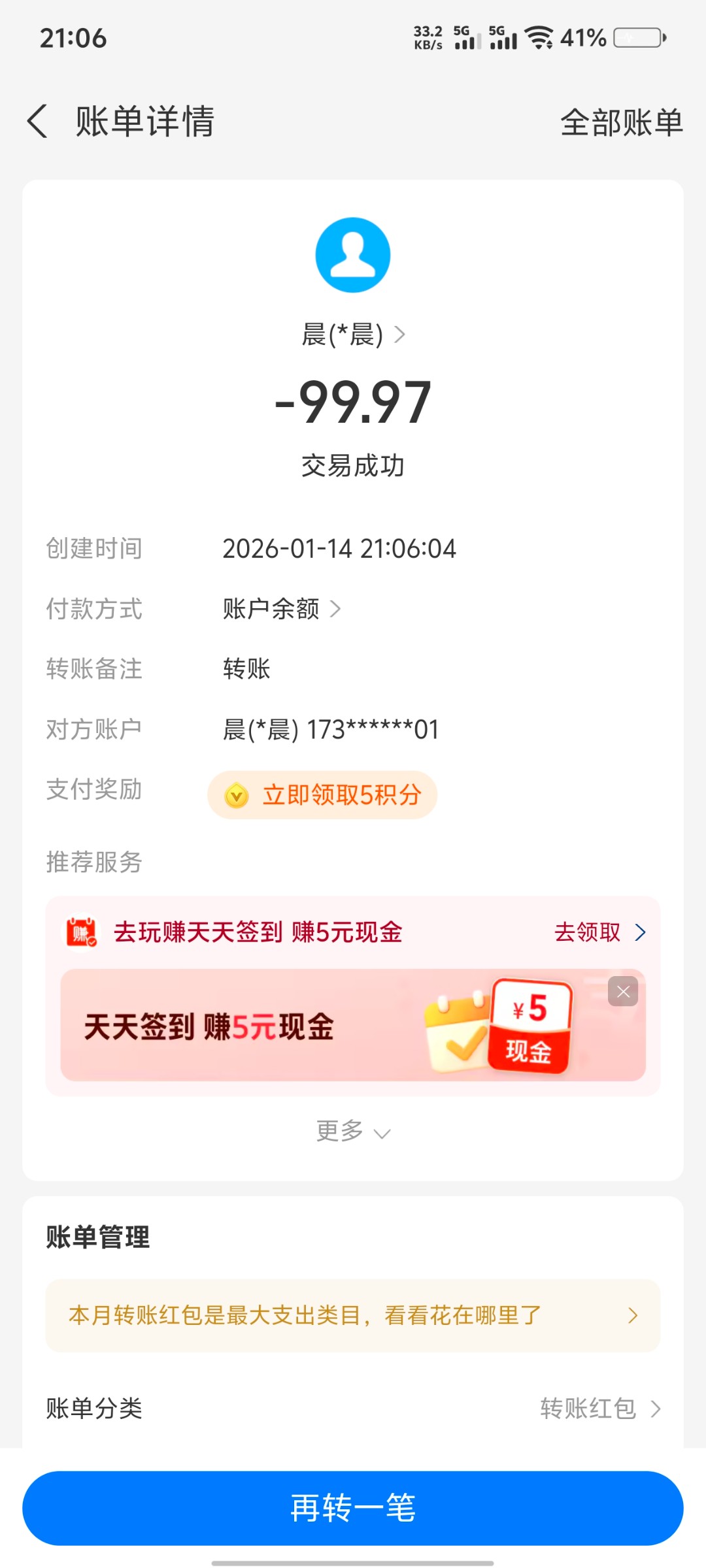Open 全部账单 all bills

pyautogui.click(x=621, y=122)
